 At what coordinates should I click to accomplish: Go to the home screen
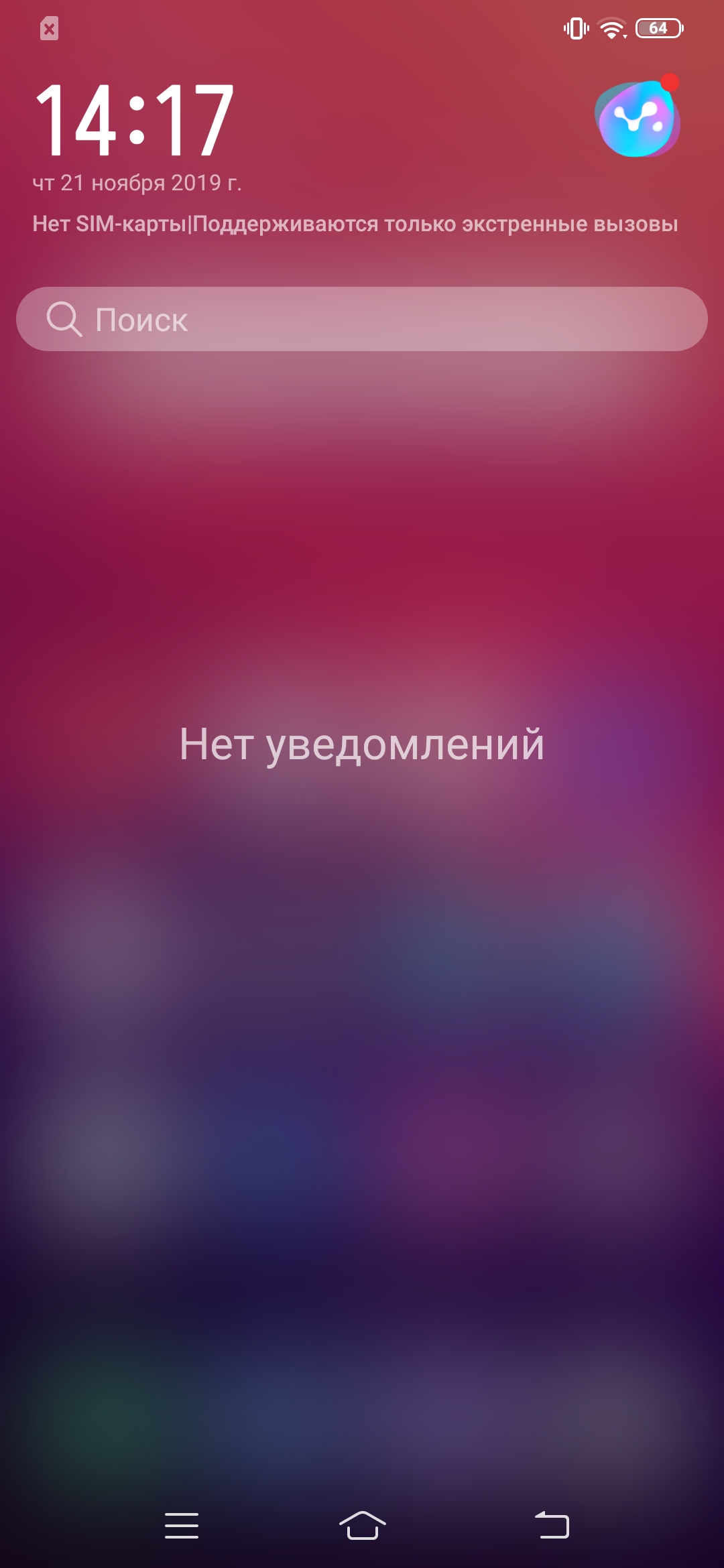[x=362, y=1526]
